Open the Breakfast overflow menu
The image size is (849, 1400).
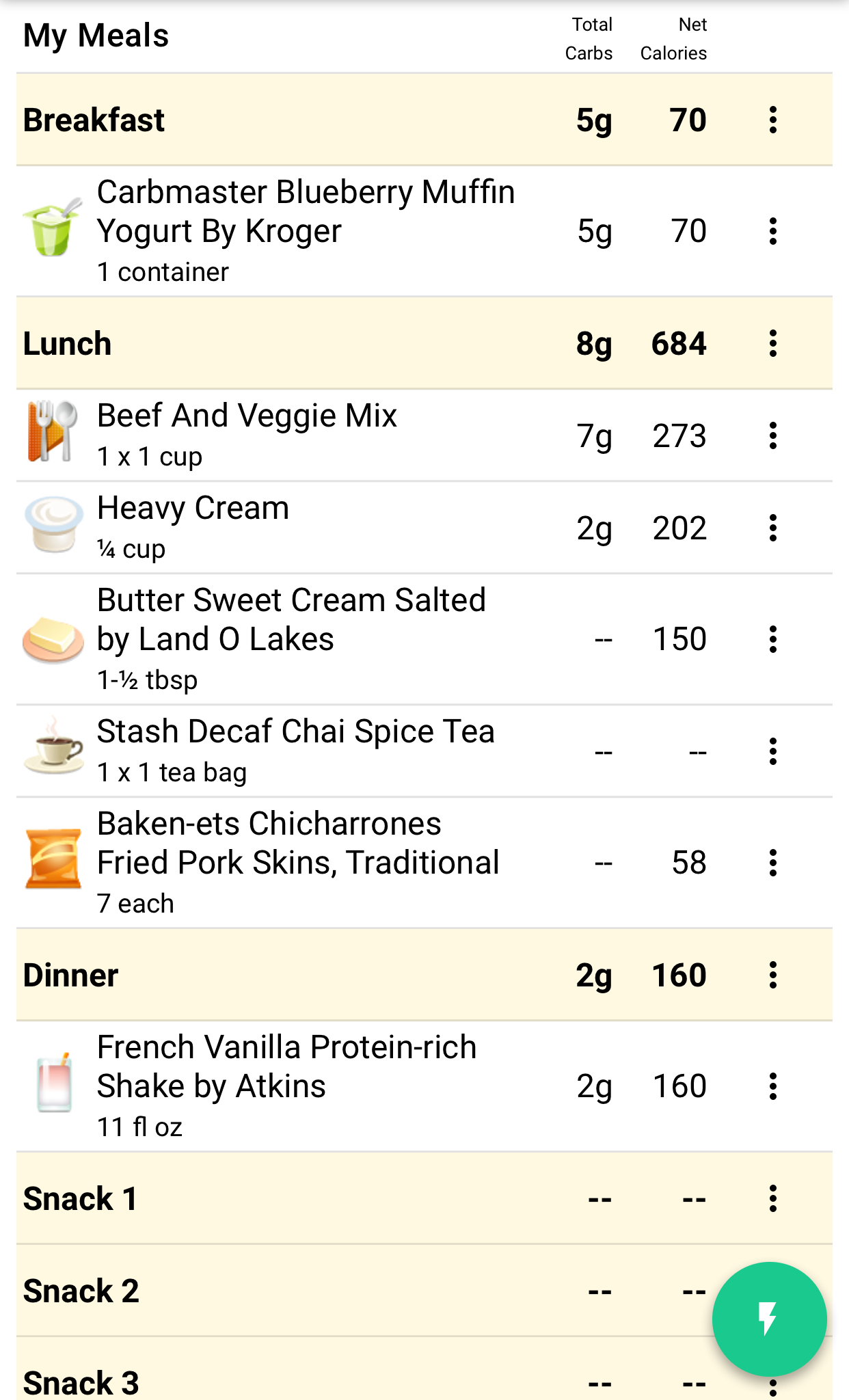click(773, 120)
